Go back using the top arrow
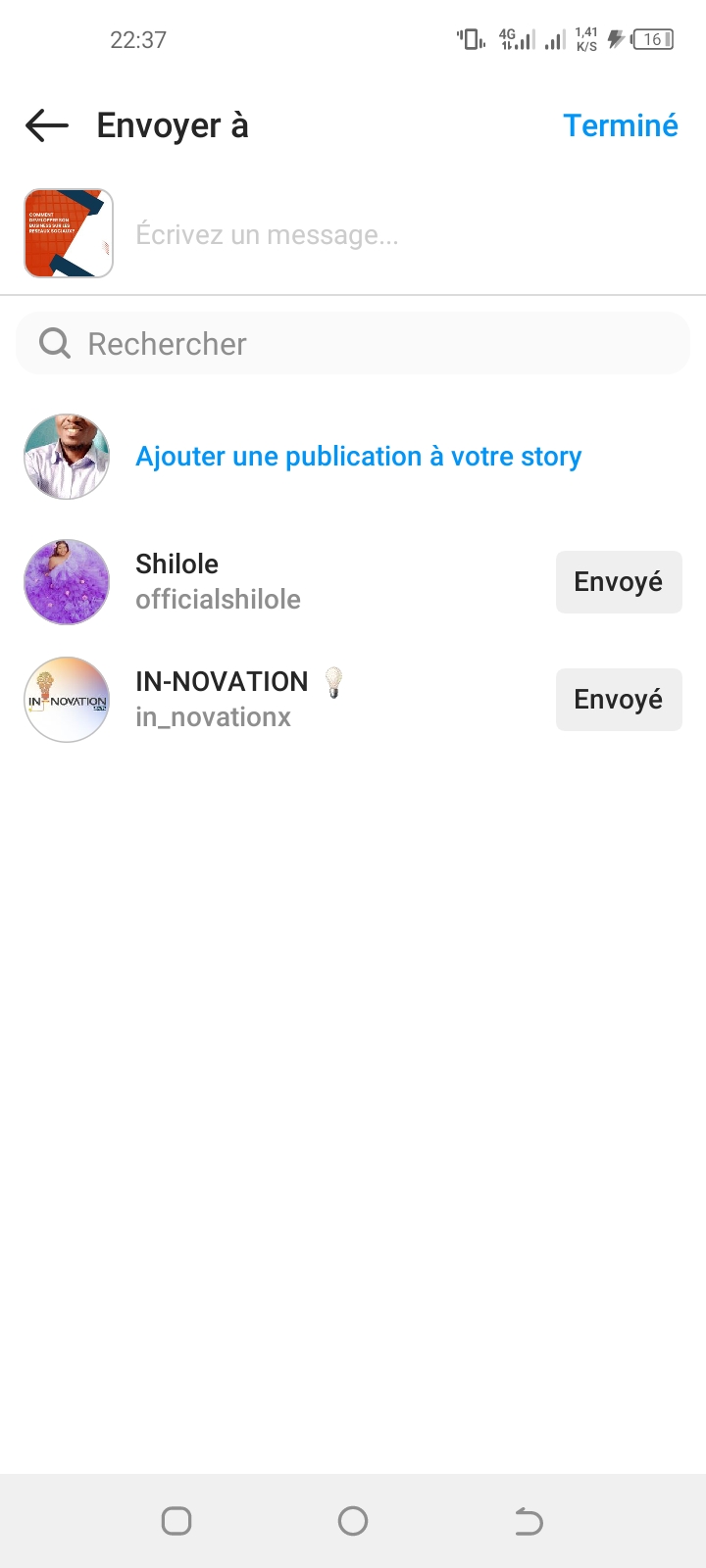 pos(47,125)
